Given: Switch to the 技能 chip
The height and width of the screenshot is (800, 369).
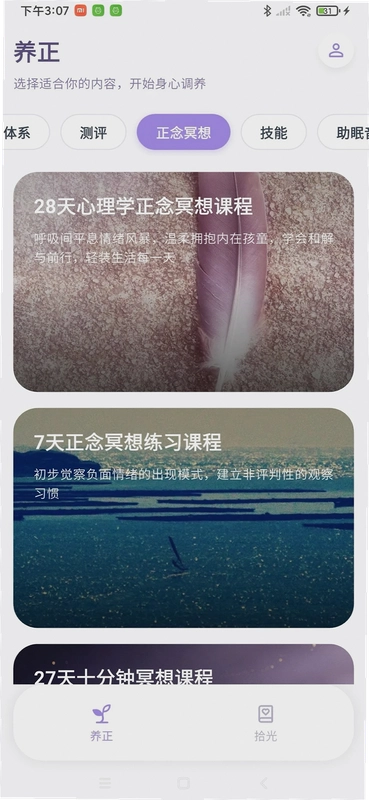Looking at the screenshot, I should tap(274, 133).
